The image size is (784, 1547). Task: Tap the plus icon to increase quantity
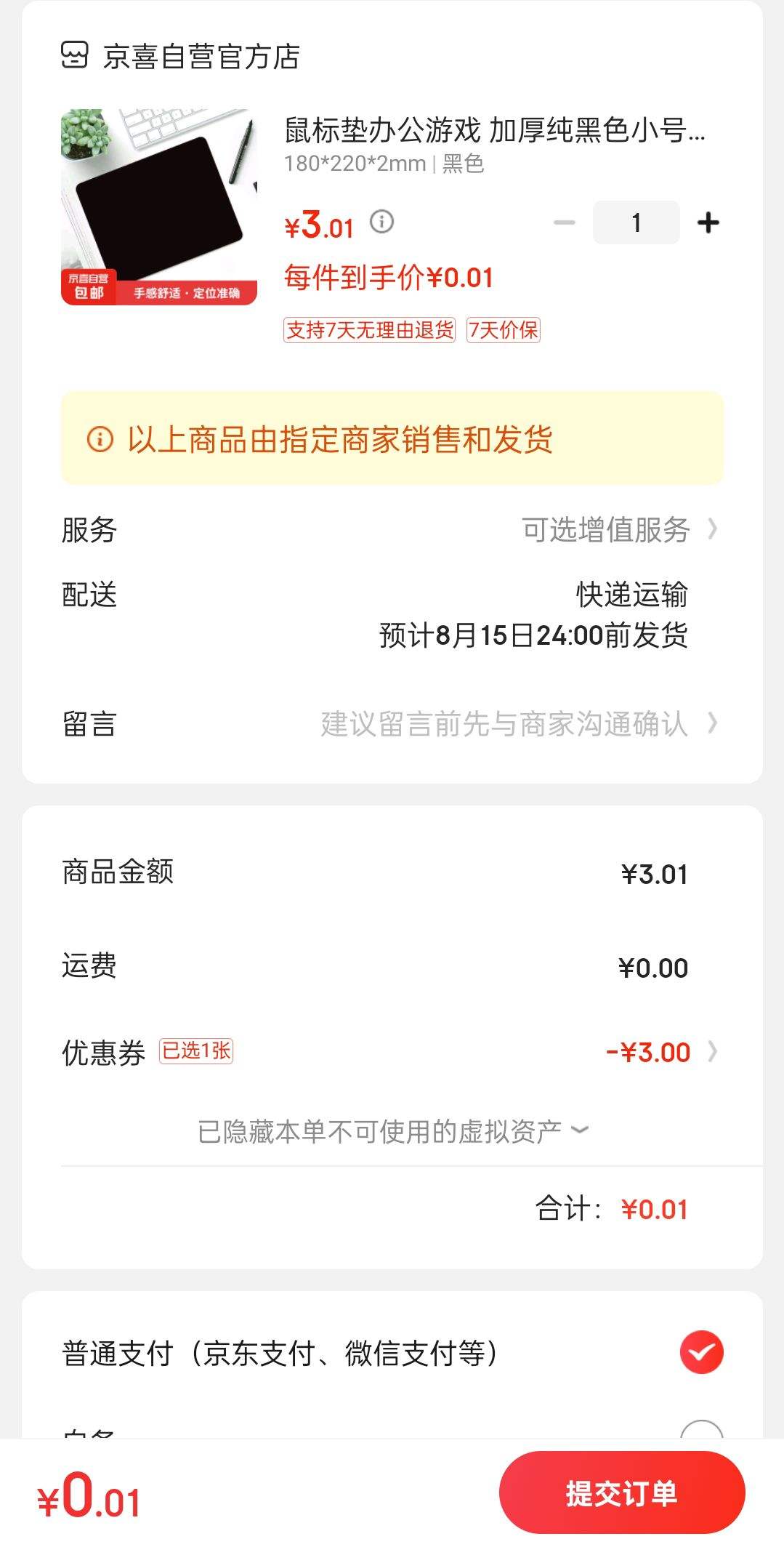[x=707, y=222]
